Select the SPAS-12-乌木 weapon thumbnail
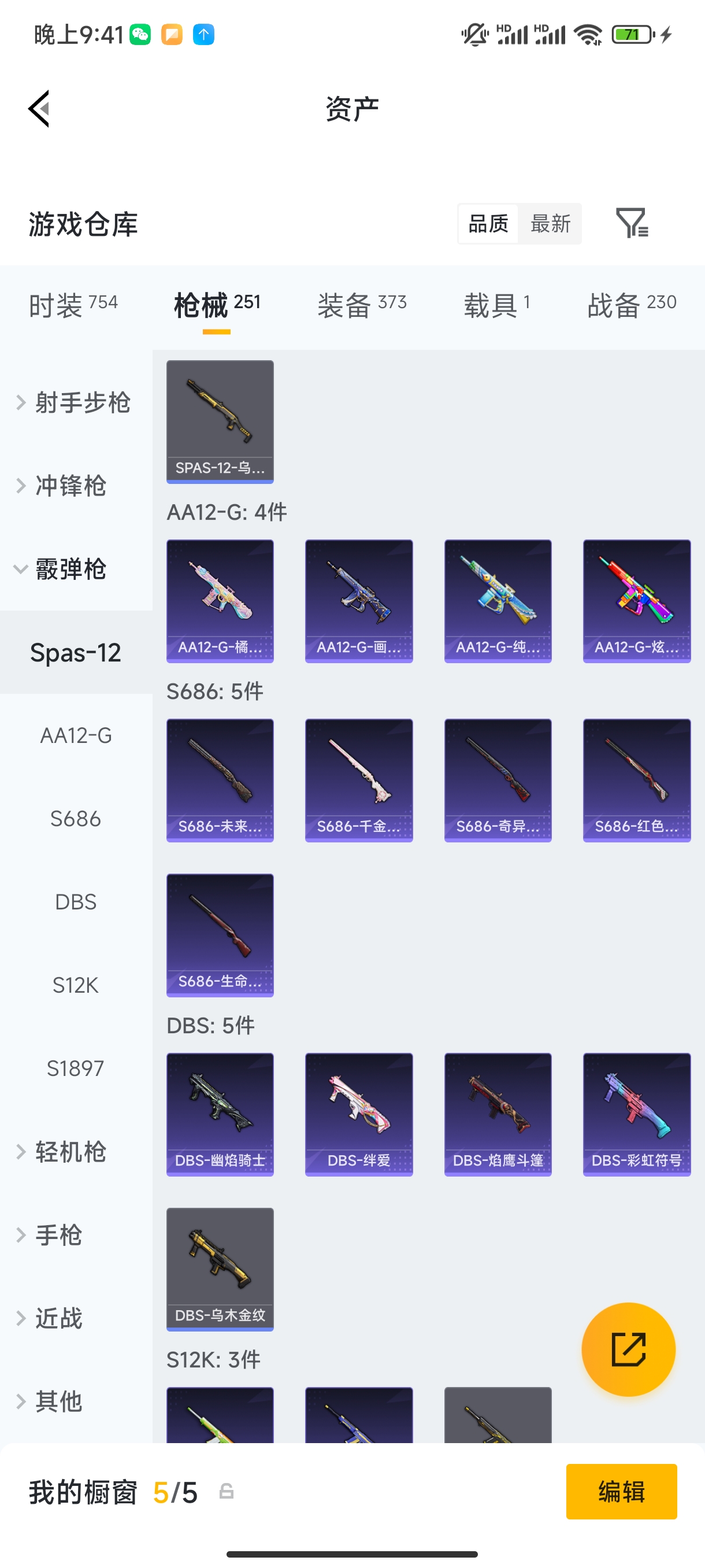Viewport: 705px width, 1568px height. pos(220,421)
